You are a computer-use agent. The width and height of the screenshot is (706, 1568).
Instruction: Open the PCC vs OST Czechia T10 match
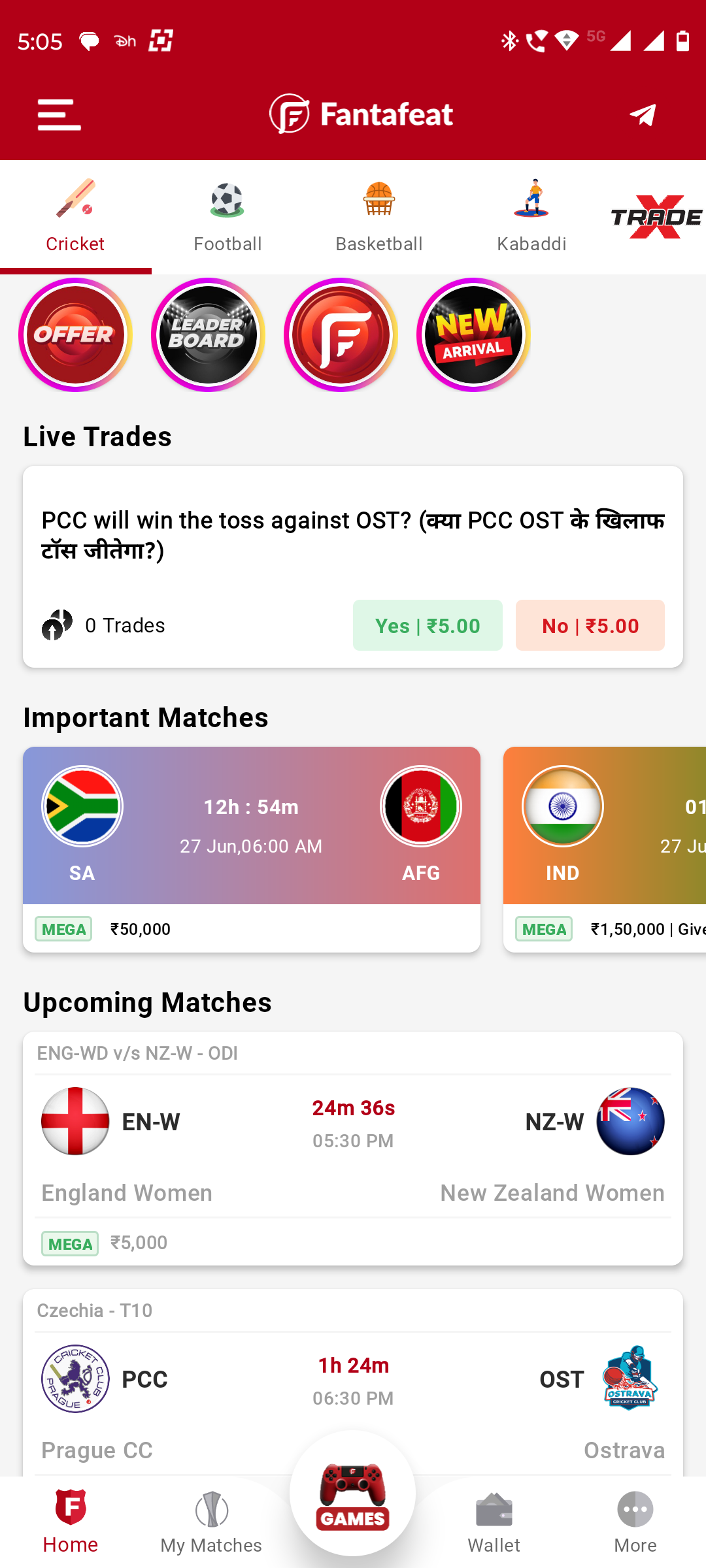(x=353, y=1380)
